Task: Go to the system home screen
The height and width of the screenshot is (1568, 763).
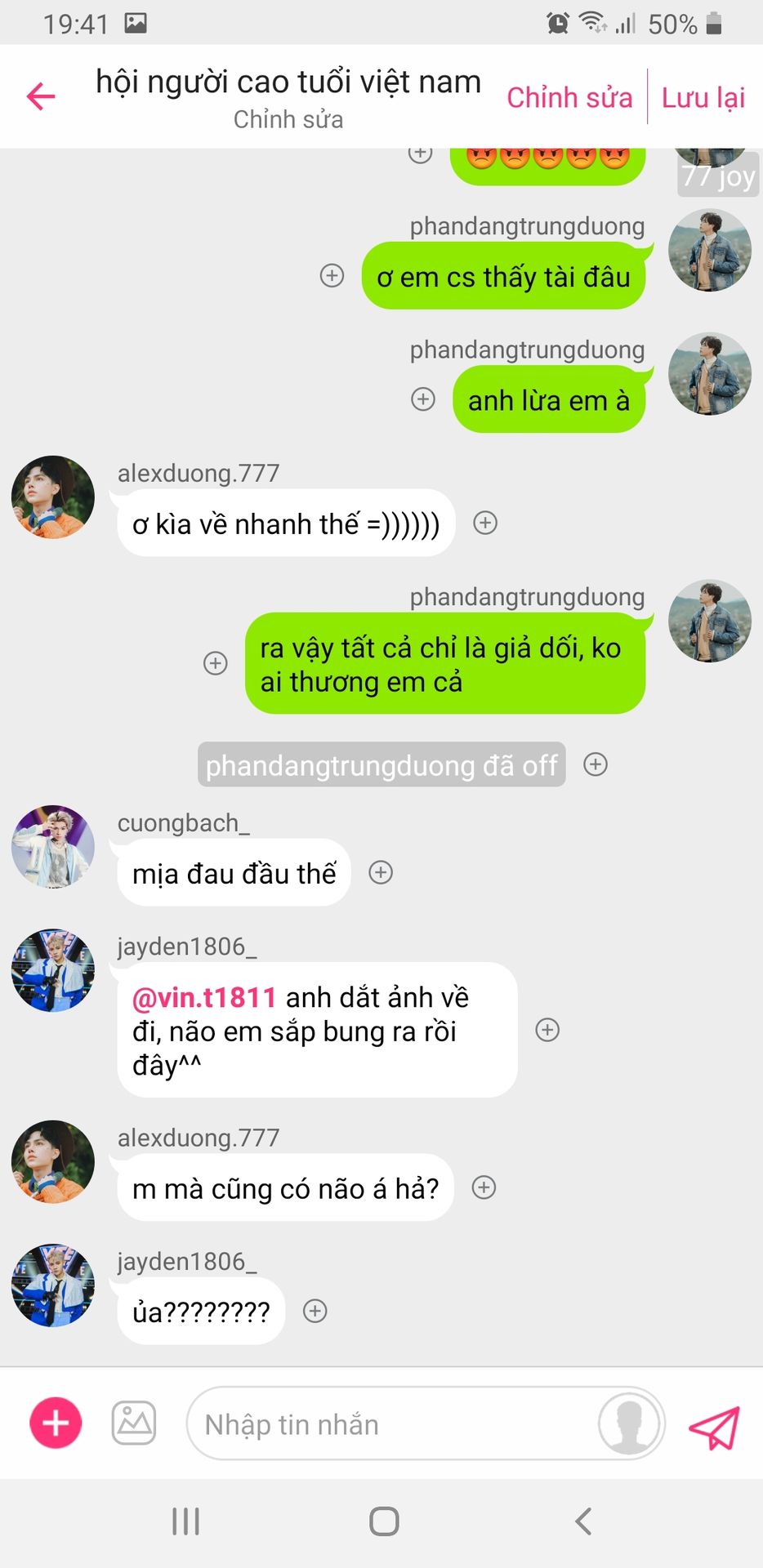Action: pyautogui.click(x=384, y=1521)
